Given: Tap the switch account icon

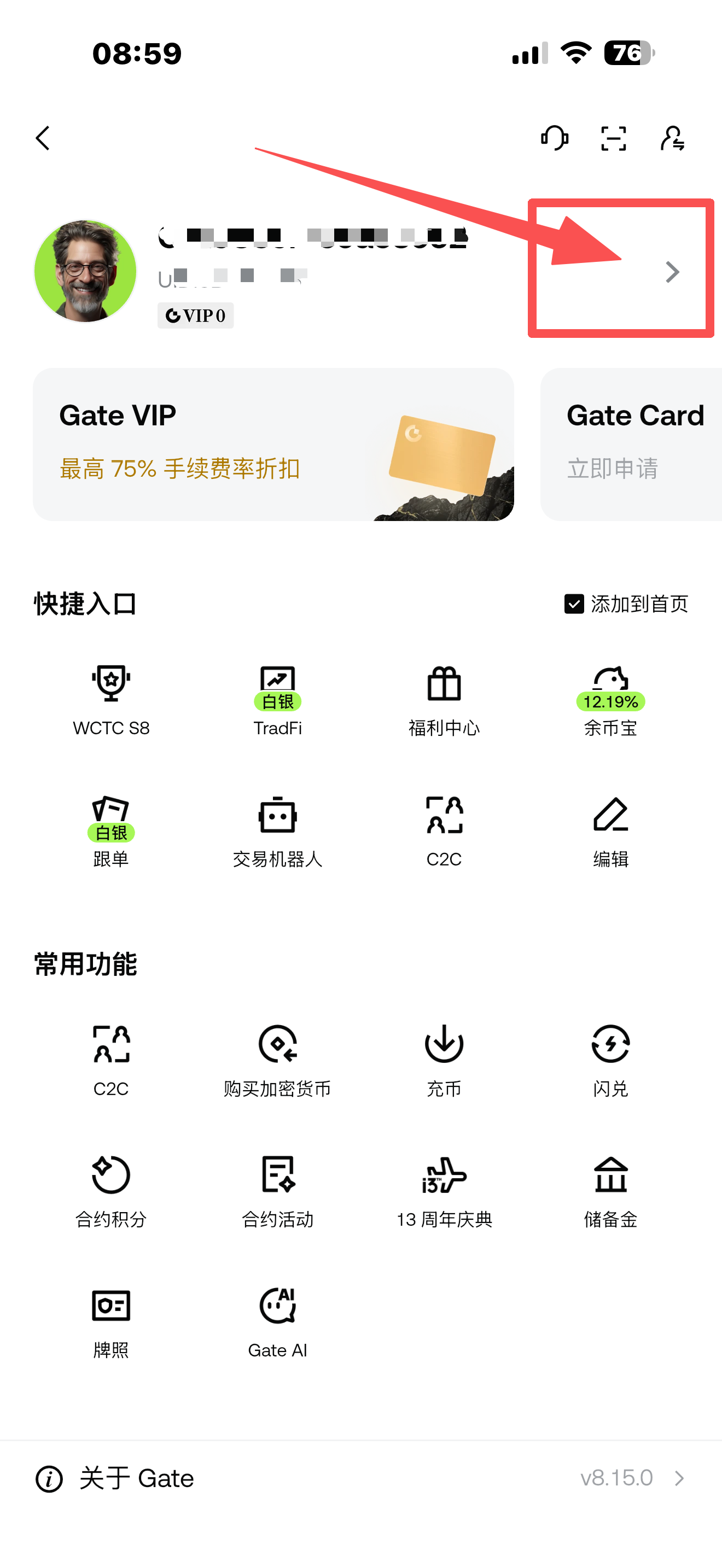Looking at the screenshot, I should coord(672,138).
